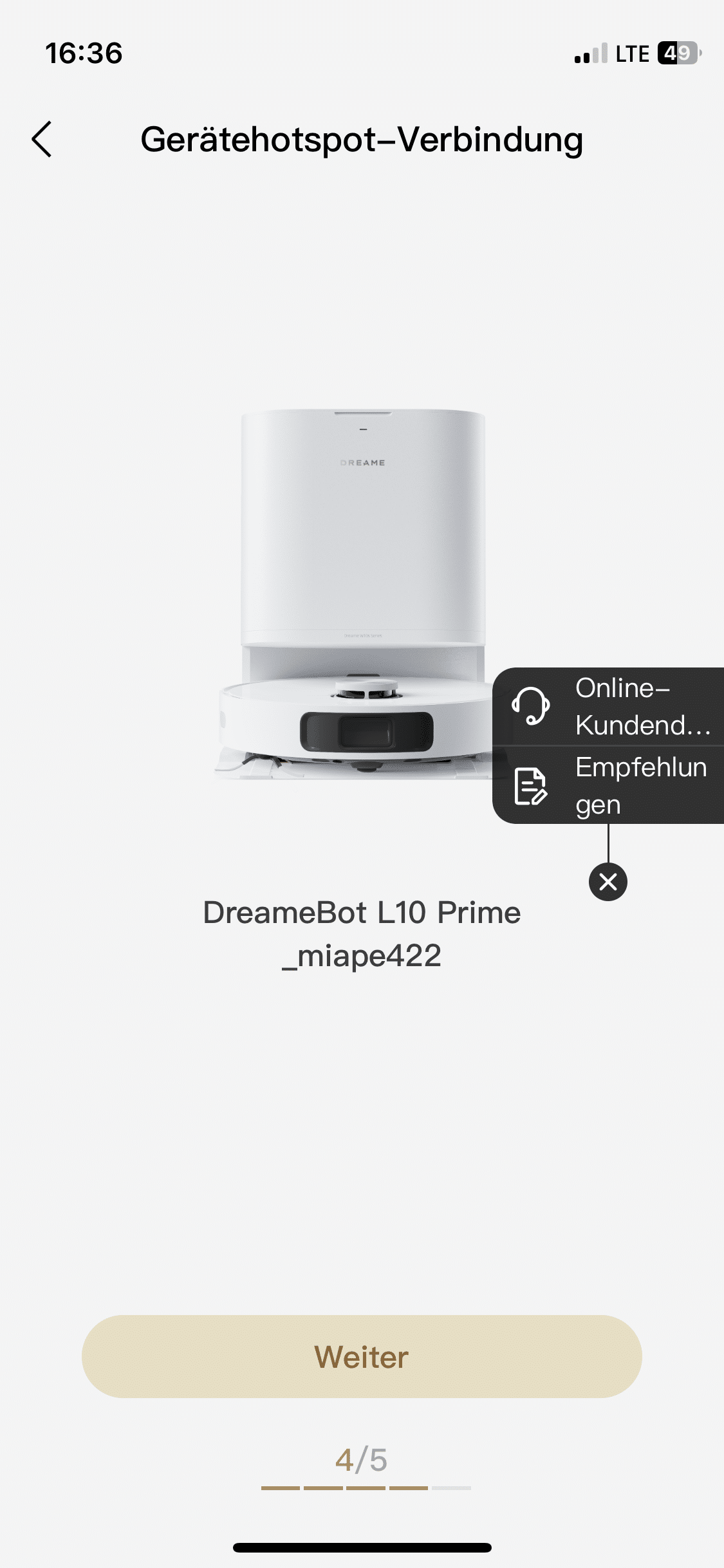Tap the Weiter button

[362, 1356]
